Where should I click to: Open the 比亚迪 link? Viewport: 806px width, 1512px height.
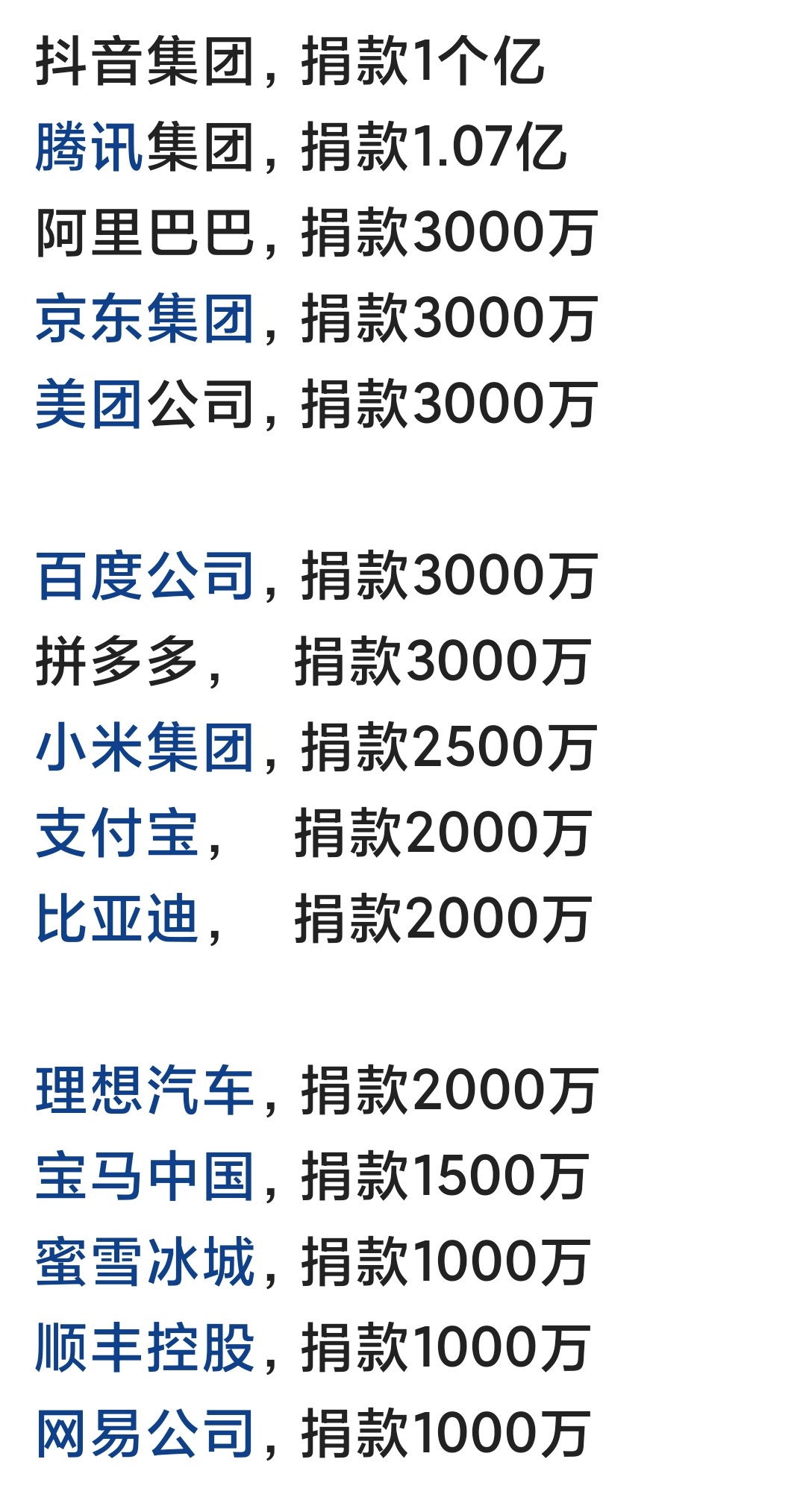tap(117, 919)
